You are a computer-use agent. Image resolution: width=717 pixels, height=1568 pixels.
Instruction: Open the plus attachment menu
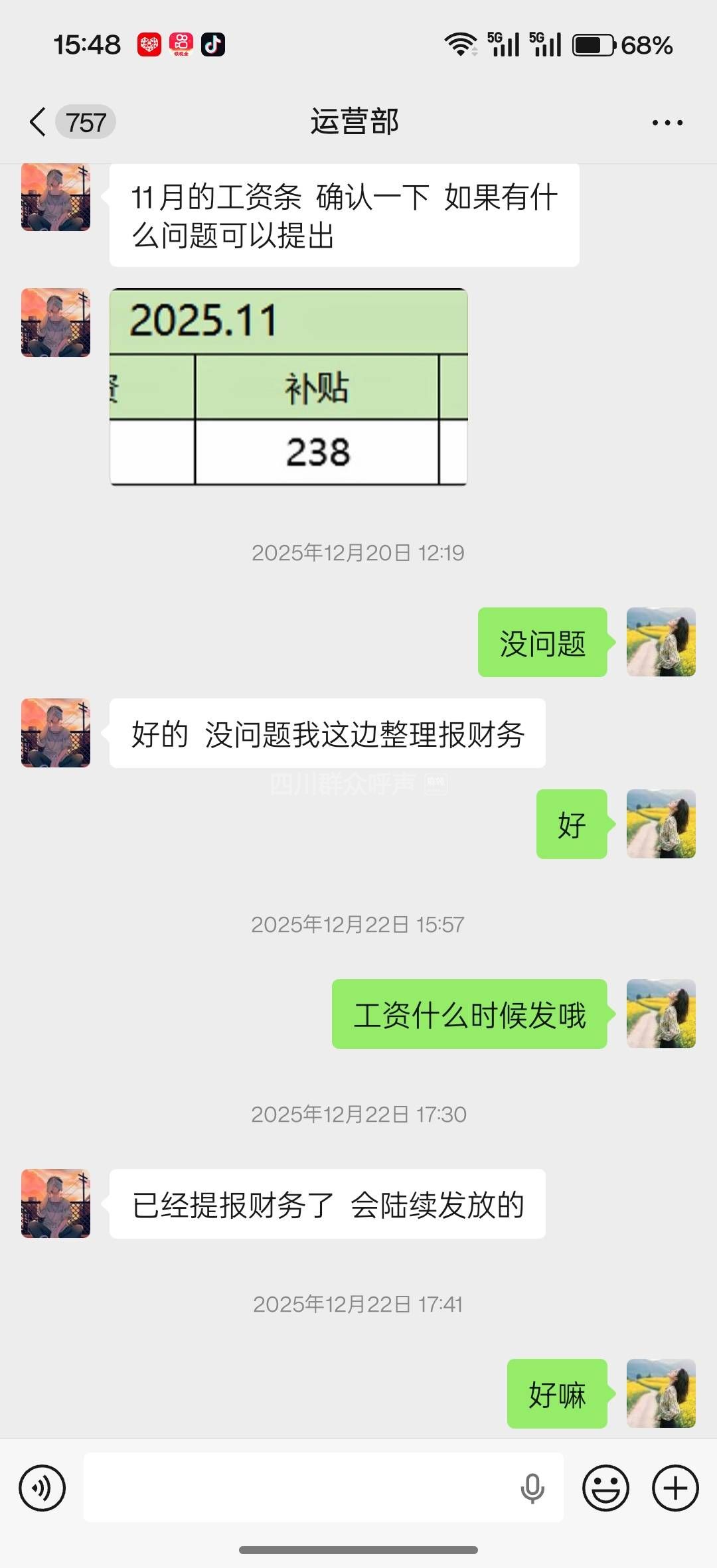675,1488
